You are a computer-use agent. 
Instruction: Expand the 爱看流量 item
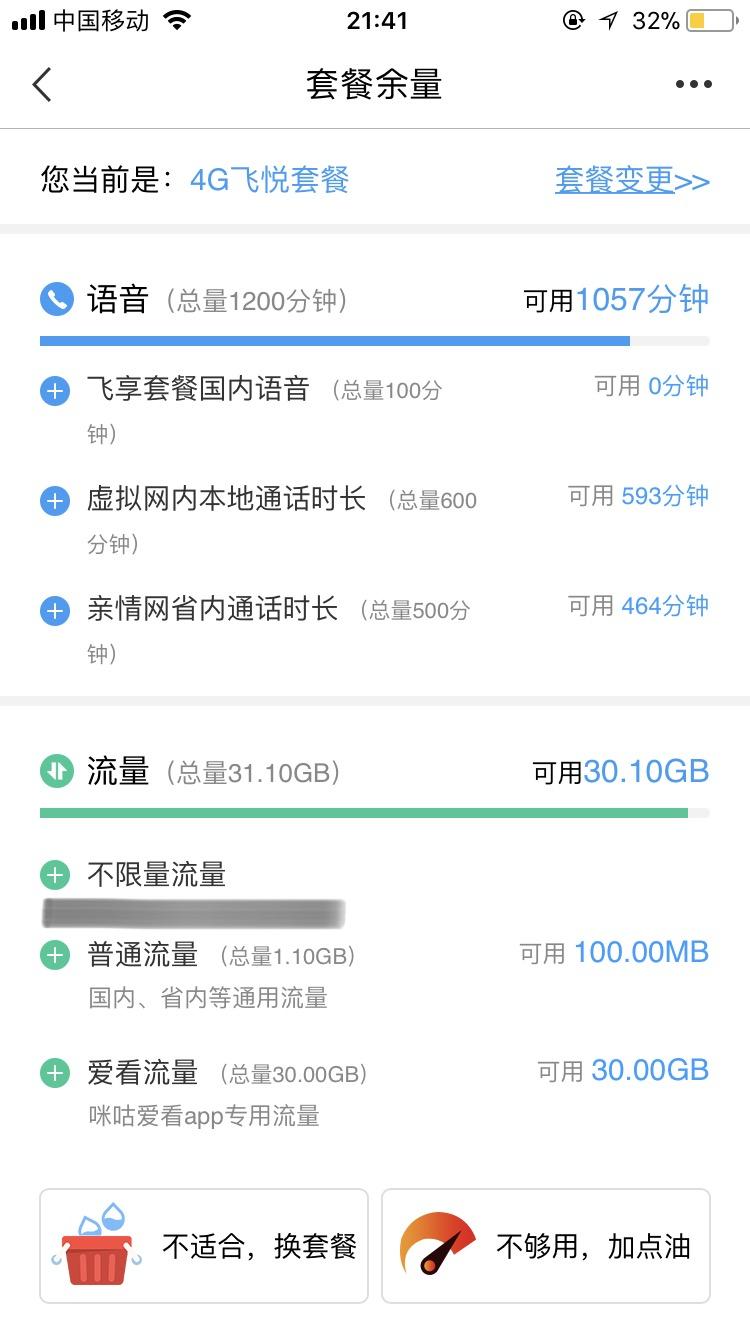coord(55,1075)
